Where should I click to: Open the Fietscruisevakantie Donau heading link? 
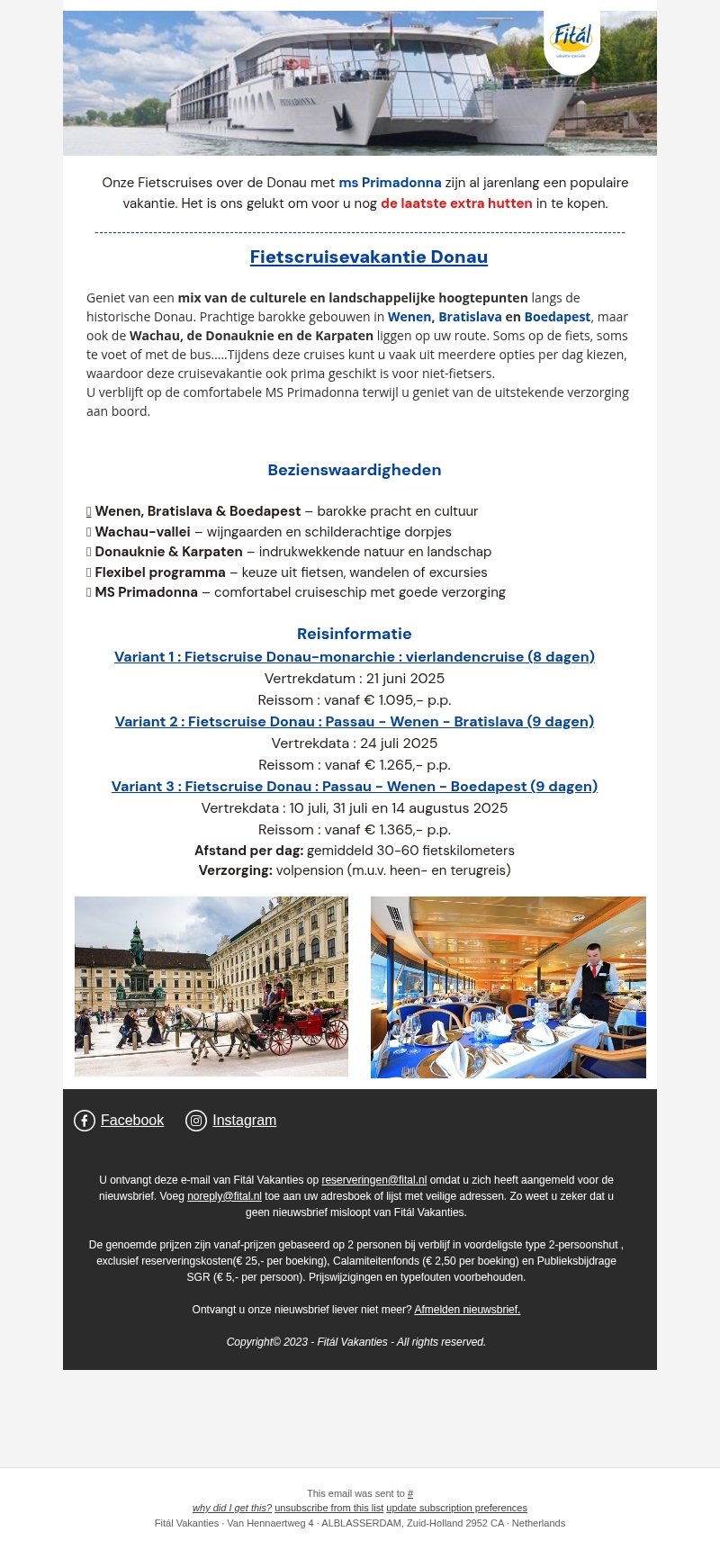[368, 257]
